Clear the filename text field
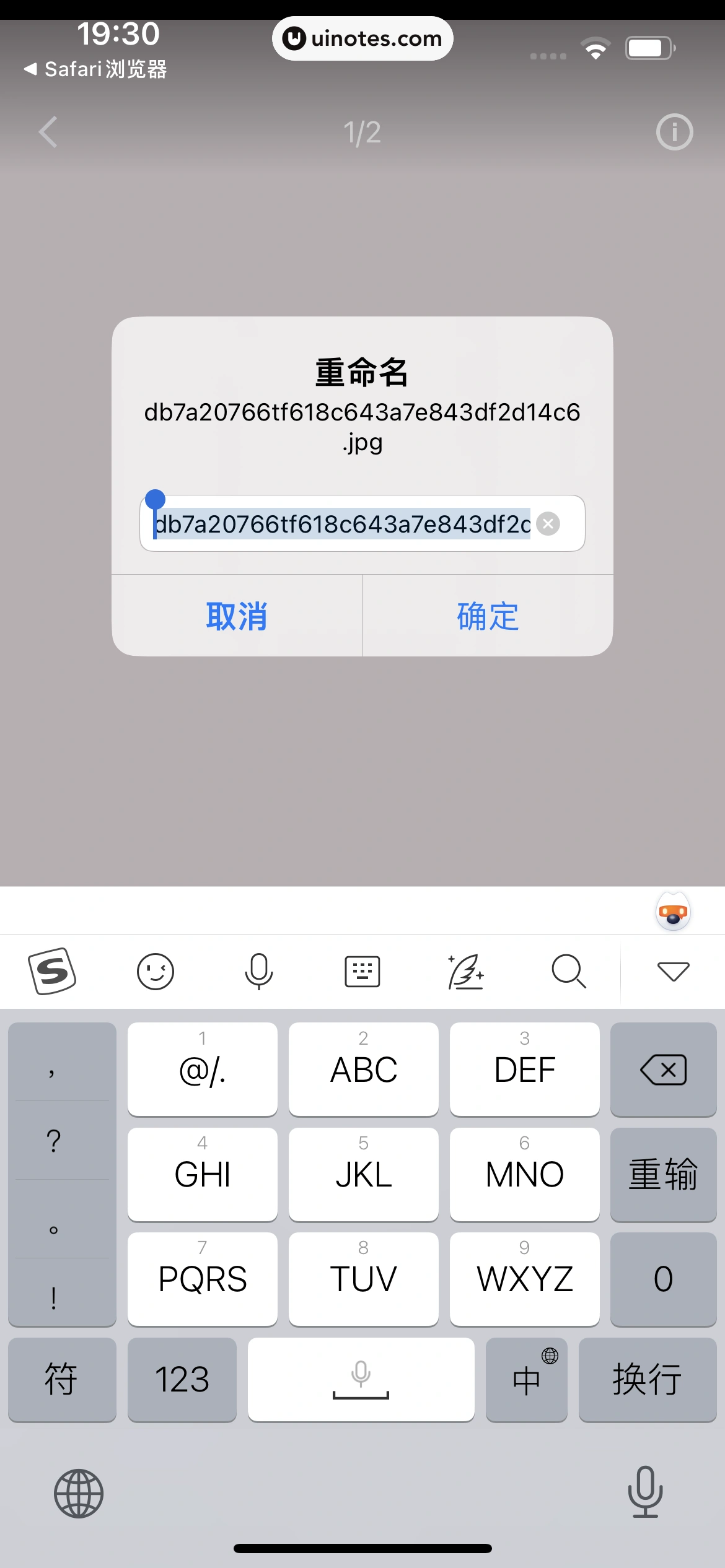The height and width of the screenshot is (1568, 725). (548, 524)
